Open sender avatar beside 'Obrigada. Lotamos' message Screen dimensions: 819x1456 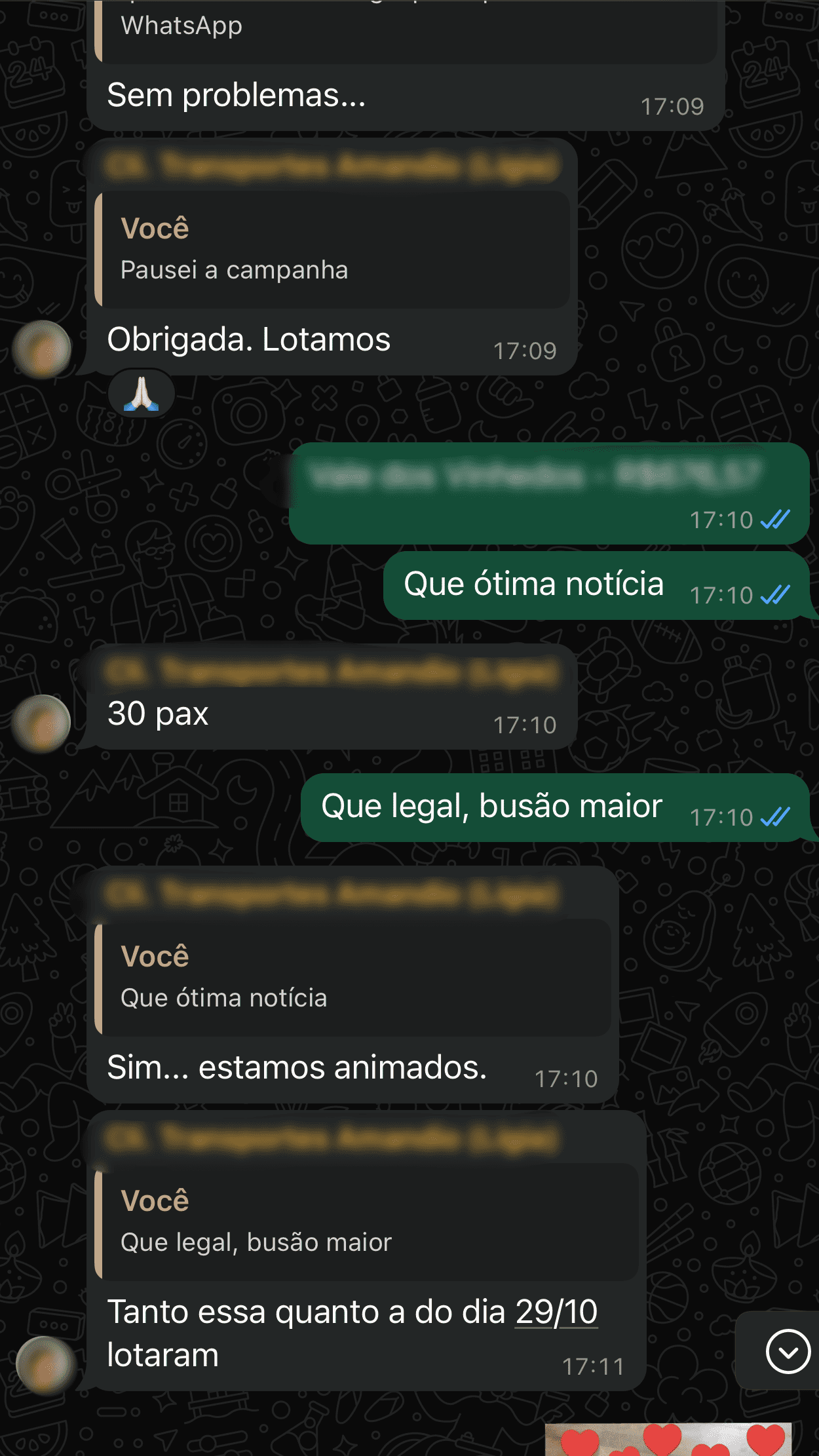coord(42,349)
